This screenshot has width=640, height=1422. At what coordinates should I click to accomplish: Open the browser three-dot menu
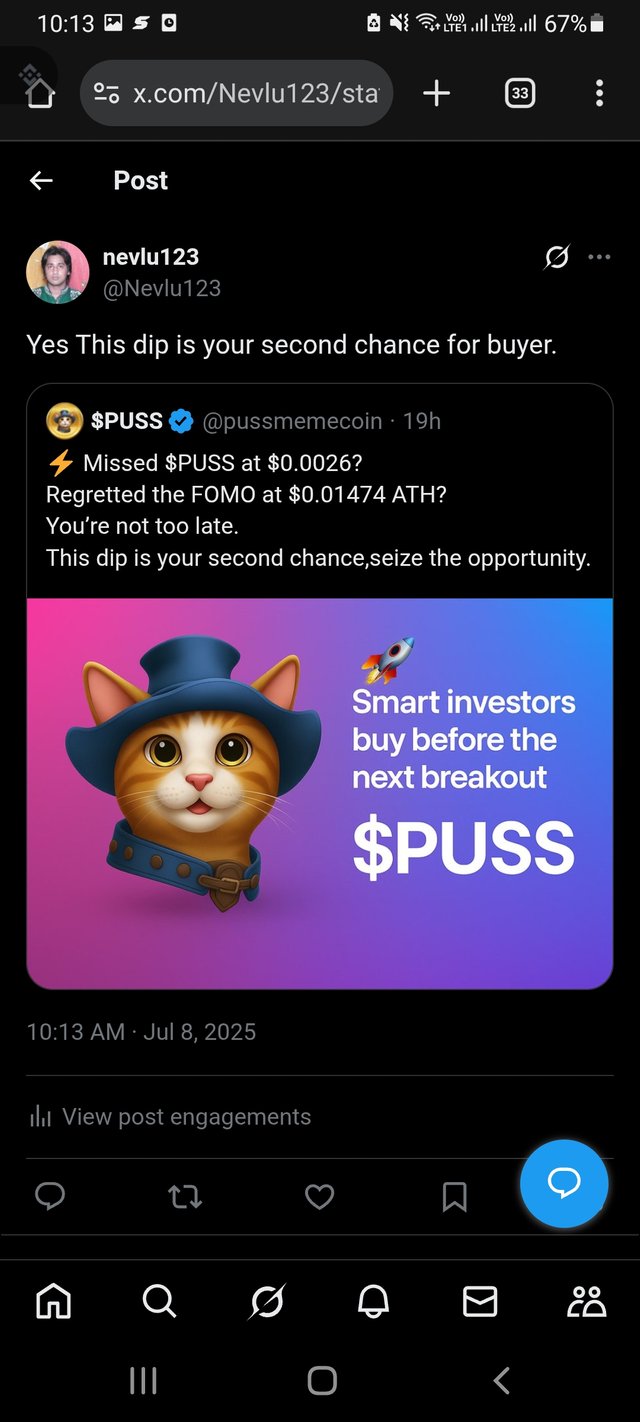pyautogui.click(x=599, y=94)
